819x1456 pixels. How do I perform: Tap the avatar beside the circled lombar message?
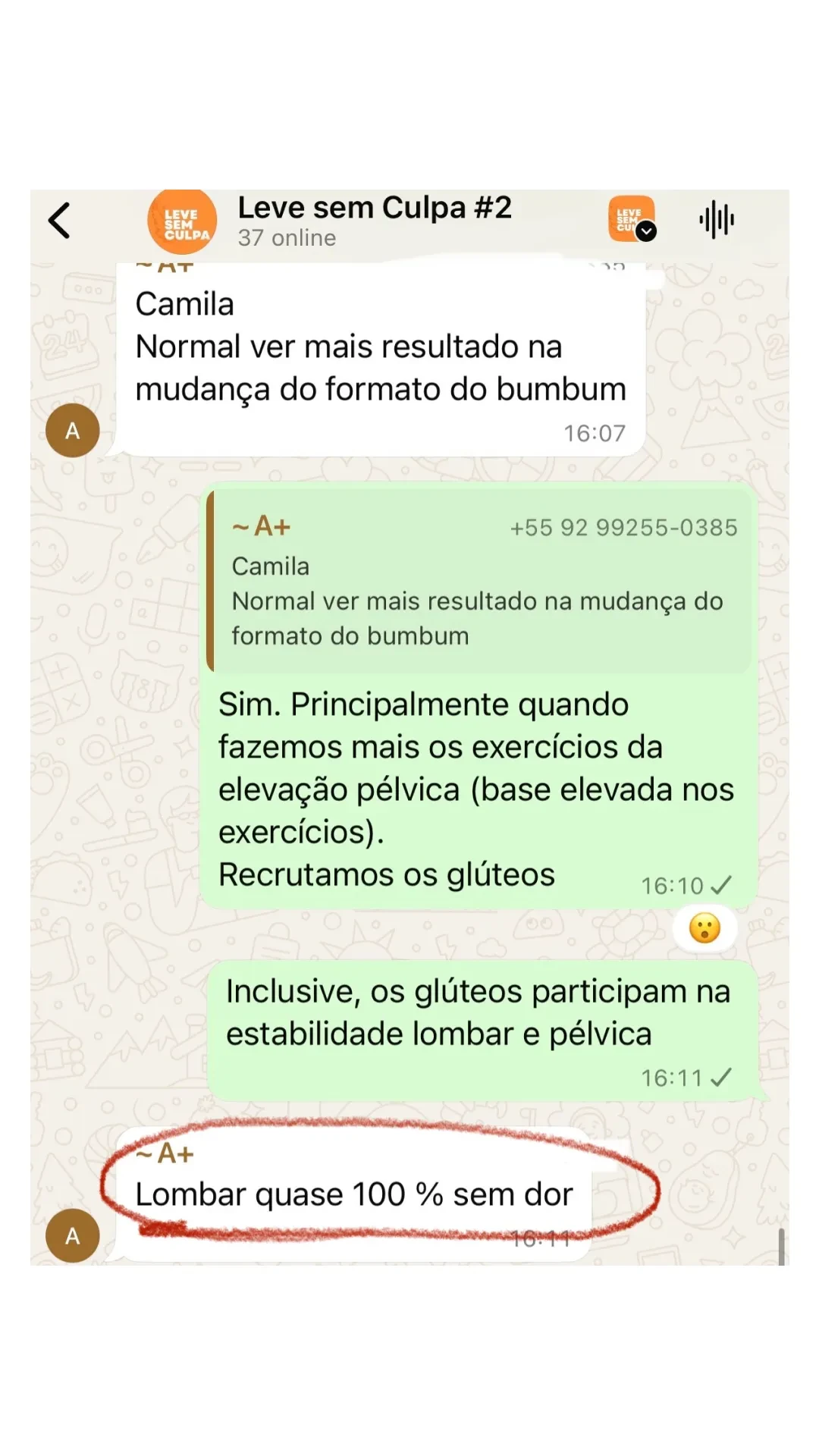tap(73, 1236)
